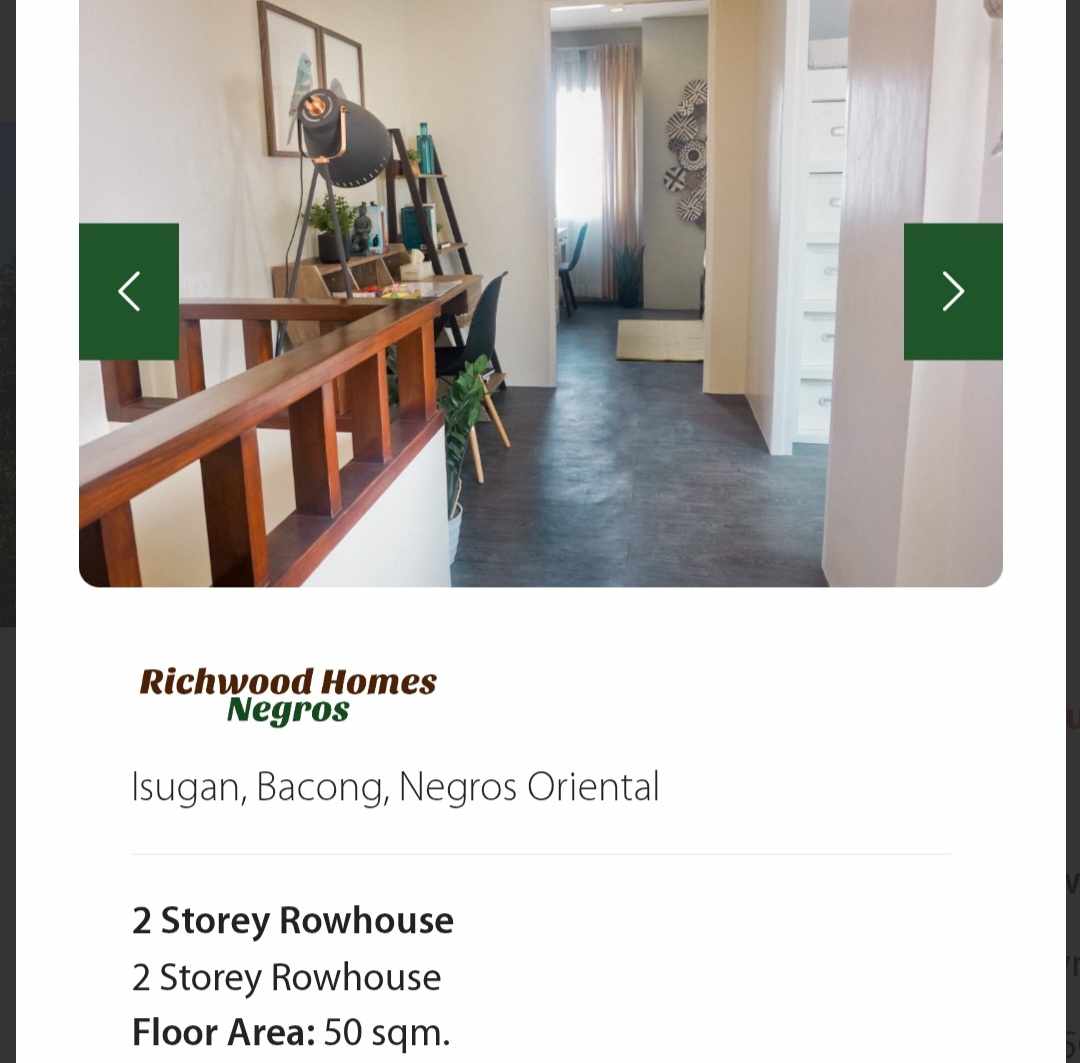This screenshot has height=1063, width=1080.
Task: Show the previous photo in the gallery
Action: (x=129, y=291)
